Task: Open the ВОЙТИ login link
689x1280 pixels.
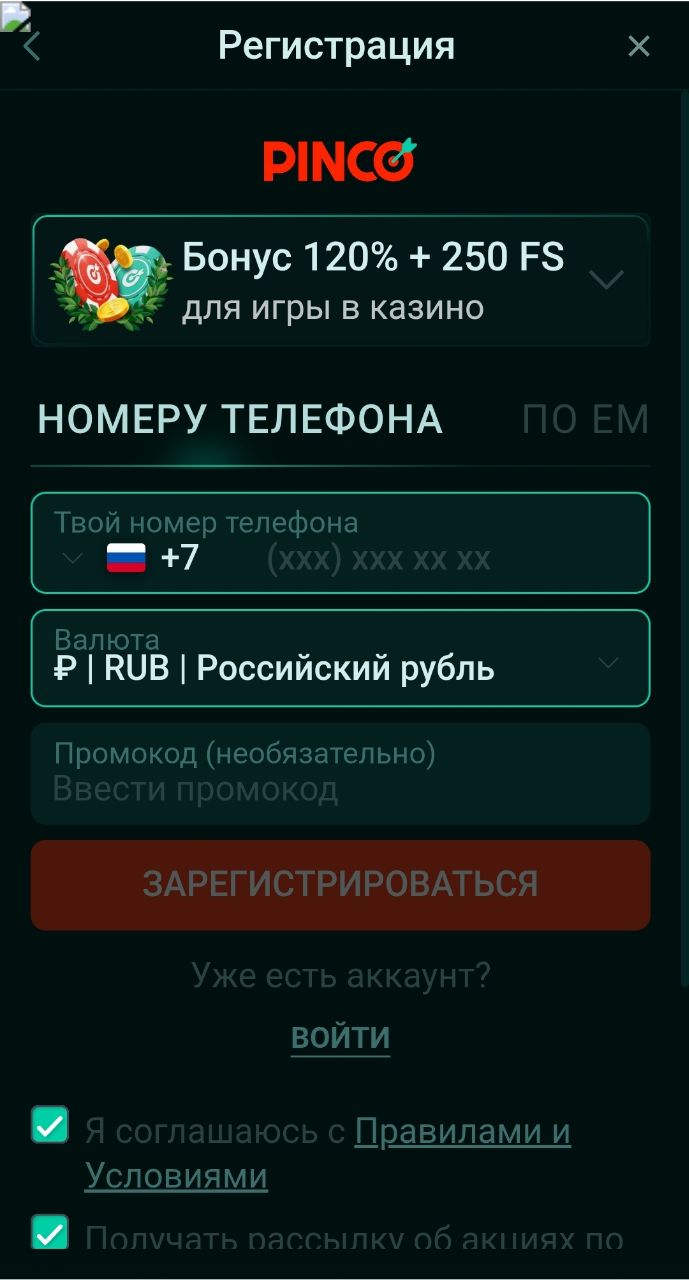Action: pyautogui.click(x=340, y=1037)
